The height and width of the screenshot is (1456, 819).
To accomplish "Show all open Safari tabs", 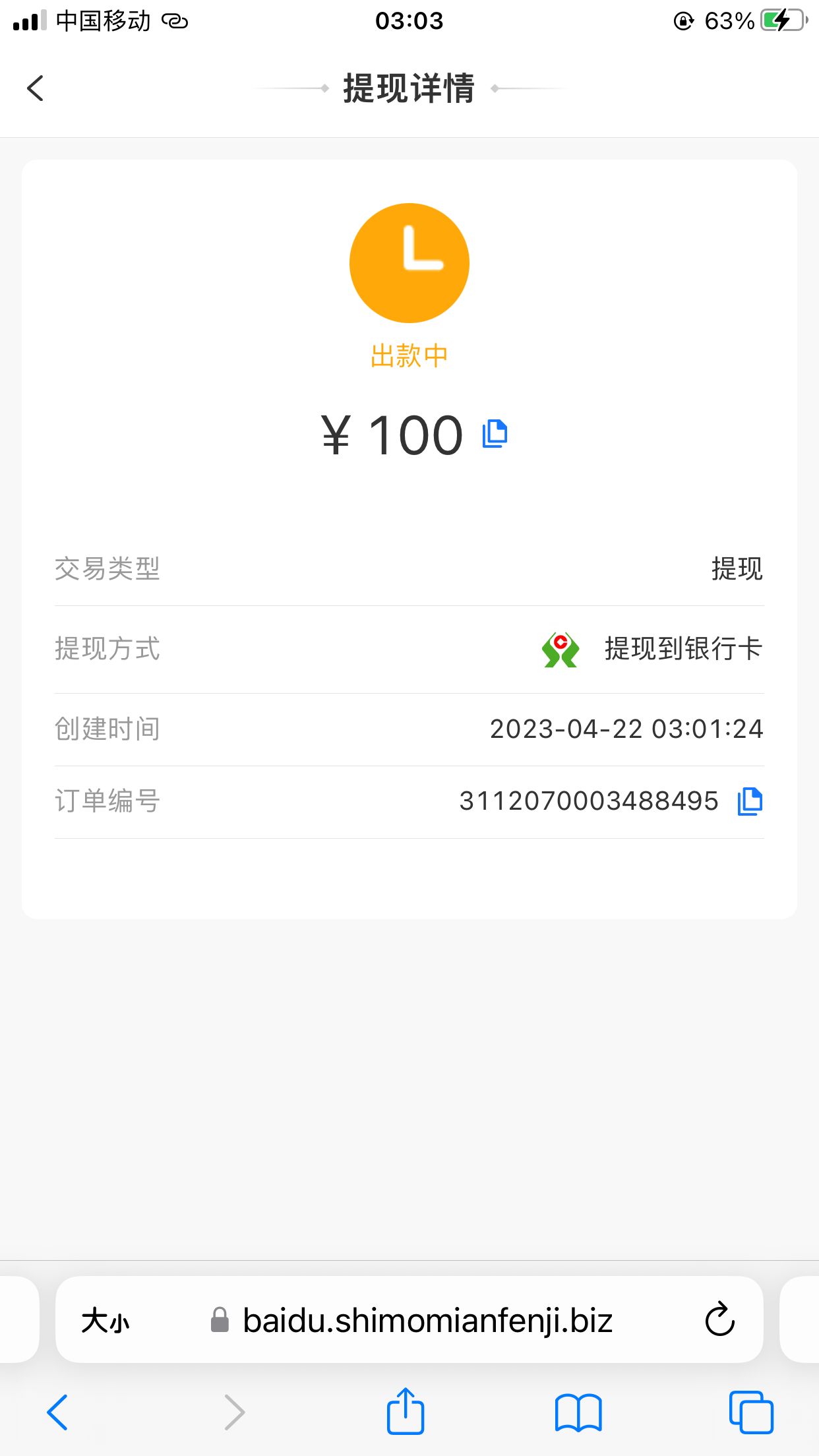I will point(751,1412).
